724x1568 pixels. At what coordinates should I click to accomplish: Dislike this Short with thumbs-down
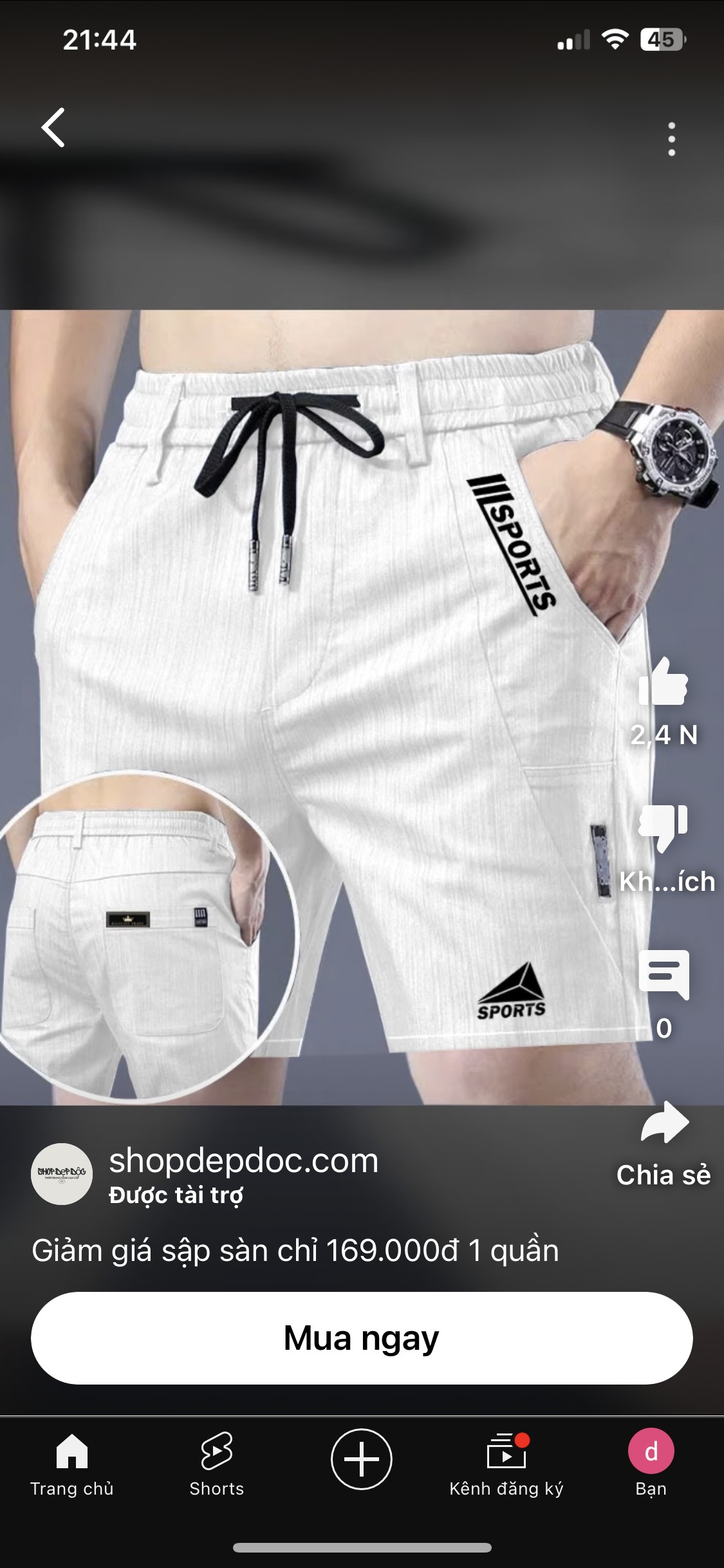click(x=664, y=828)
